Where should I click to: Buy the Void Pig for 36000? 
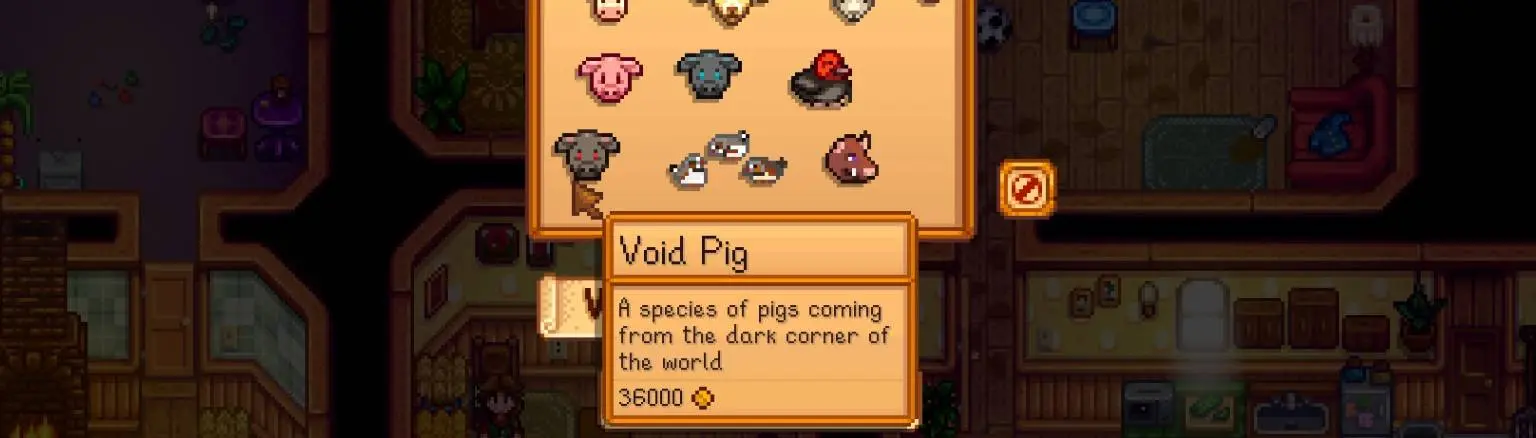[586, 156]
